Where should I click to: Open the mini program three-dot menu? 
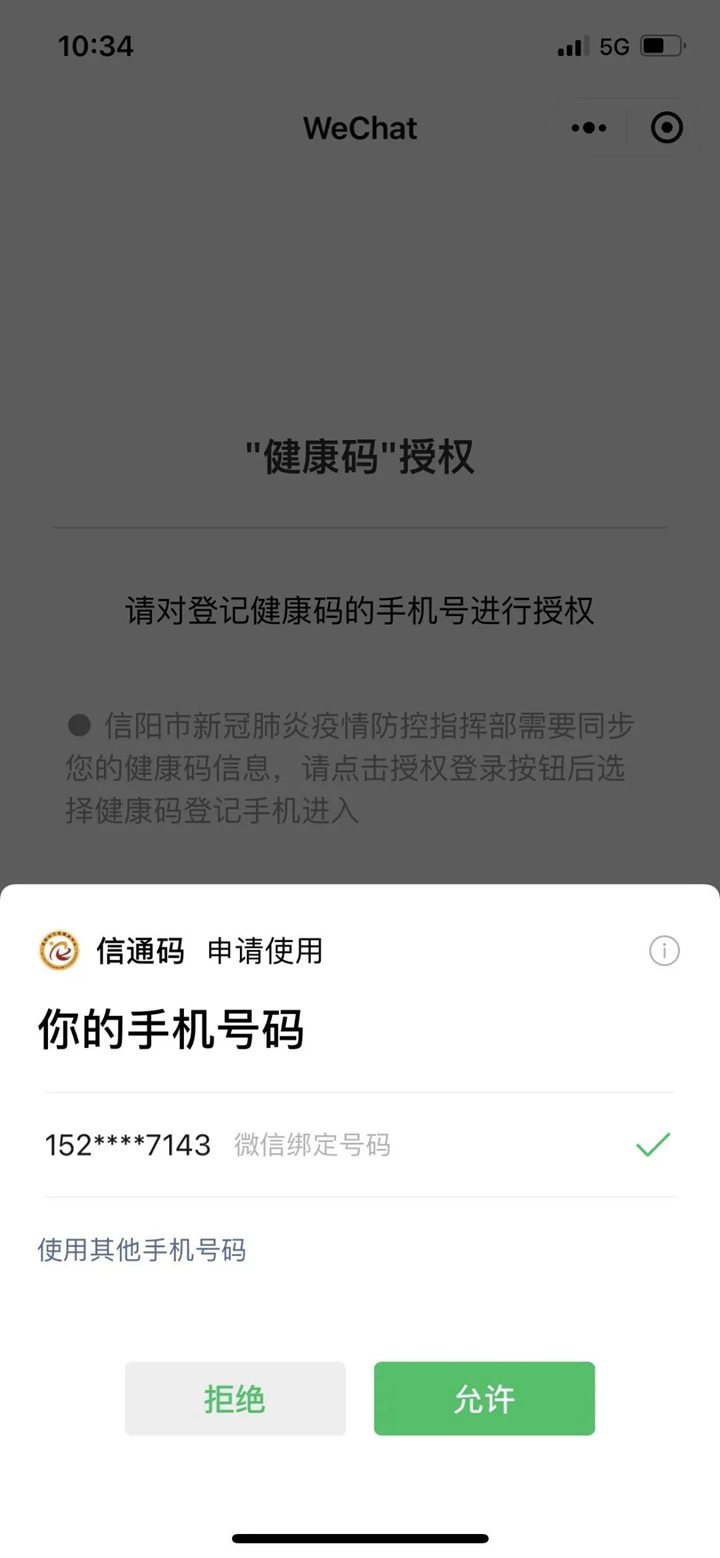click(x=588, y=128)
